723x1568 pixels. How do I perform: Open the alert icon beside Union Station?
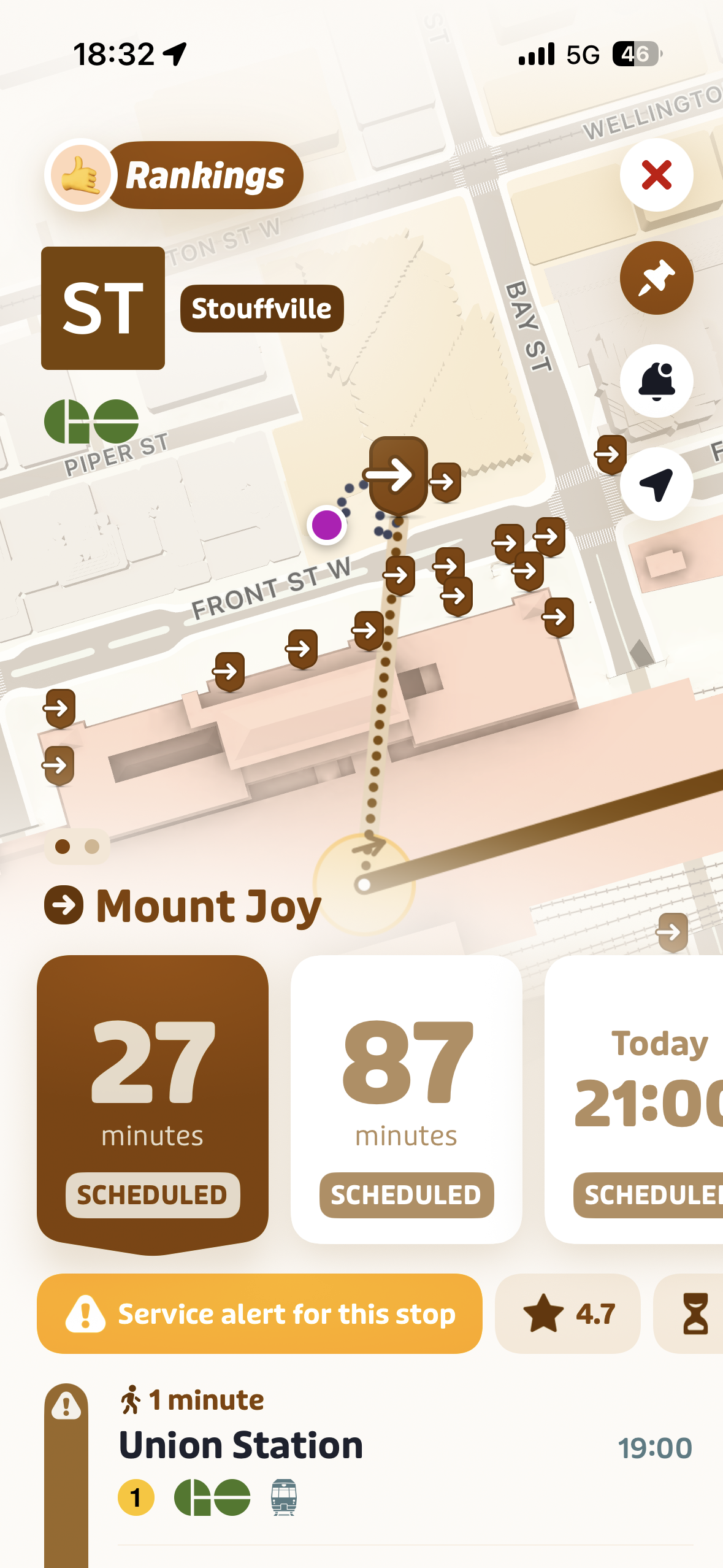pyautogui.click(x=66, y=1404)
